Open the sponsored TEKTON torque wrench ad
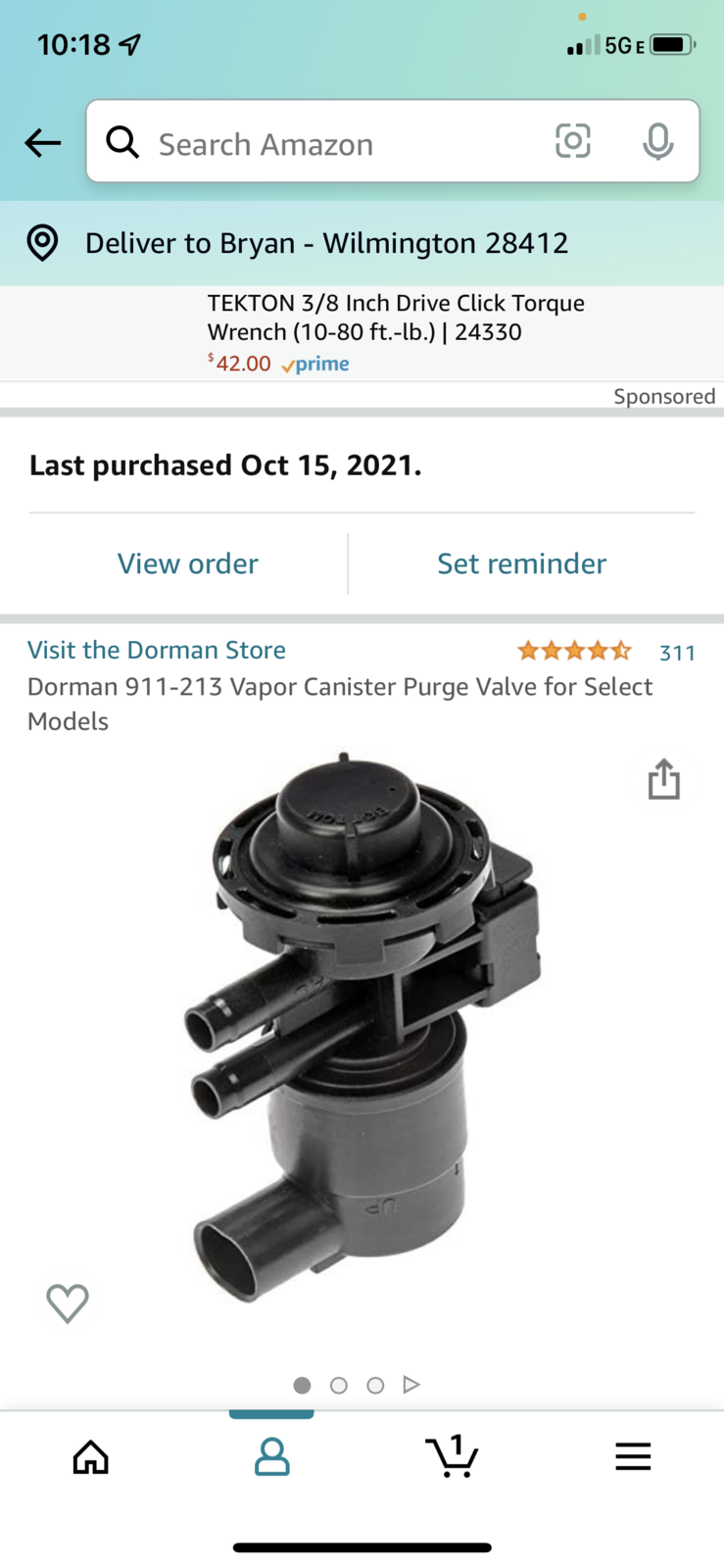Viewport: 724px width, 1568px height. point(396,332)
